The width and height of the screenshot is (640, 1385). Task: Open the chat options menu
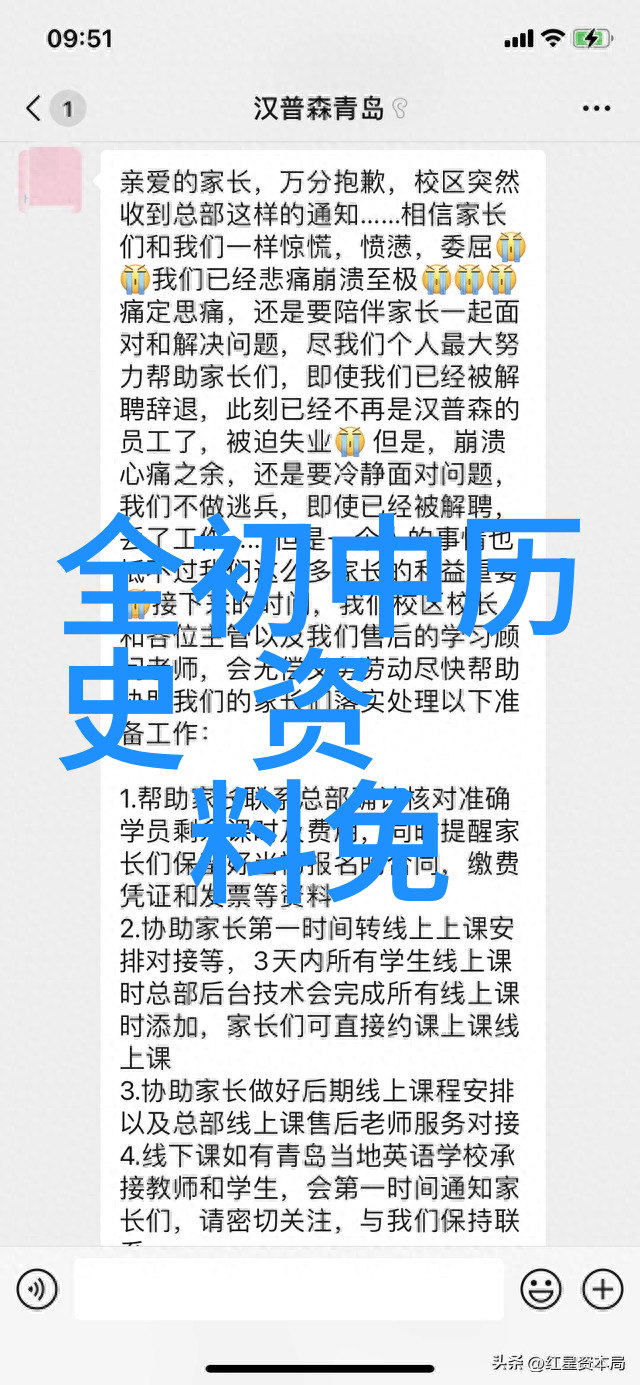click(596, 108)
